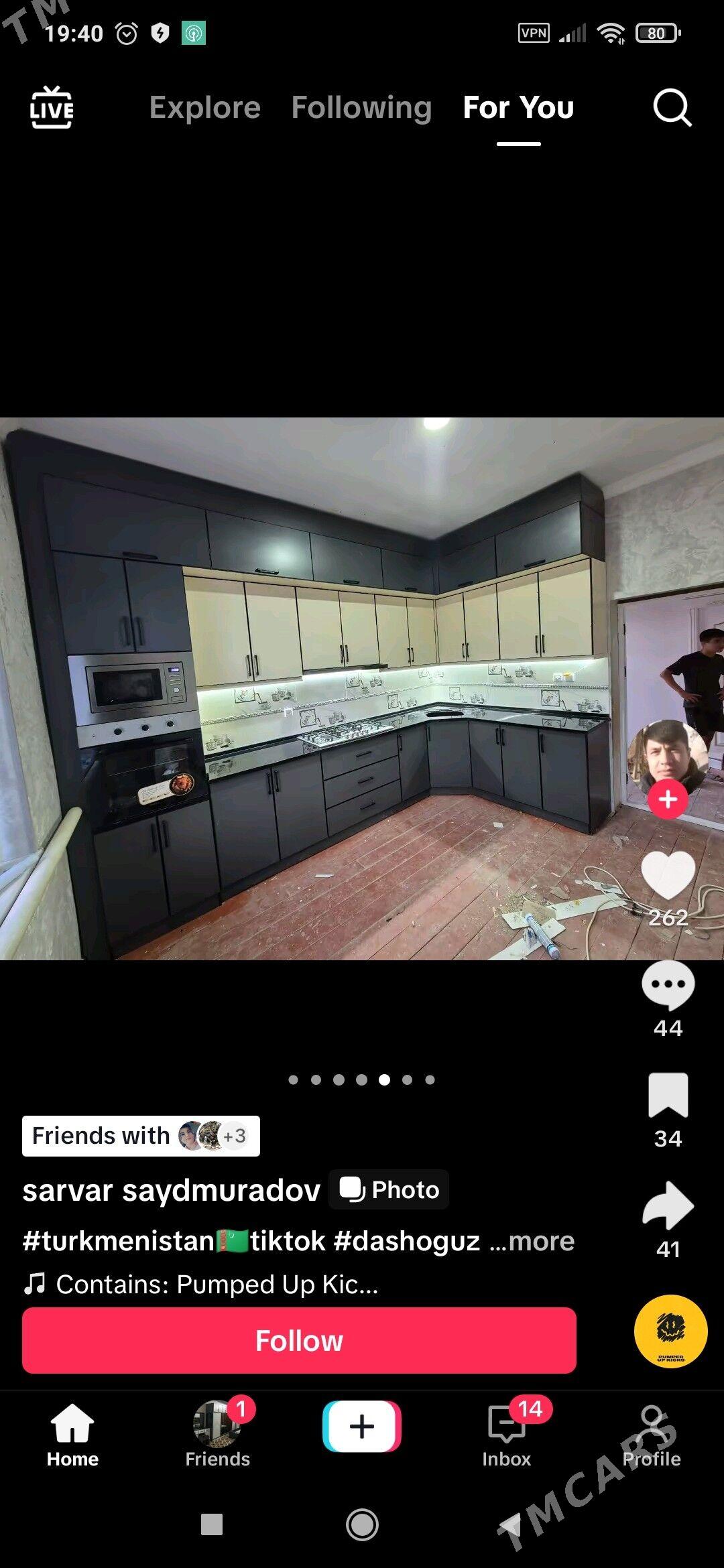Open the search magnifier
The height and width of the screenshot is (1568, 724).
point(672,108)
